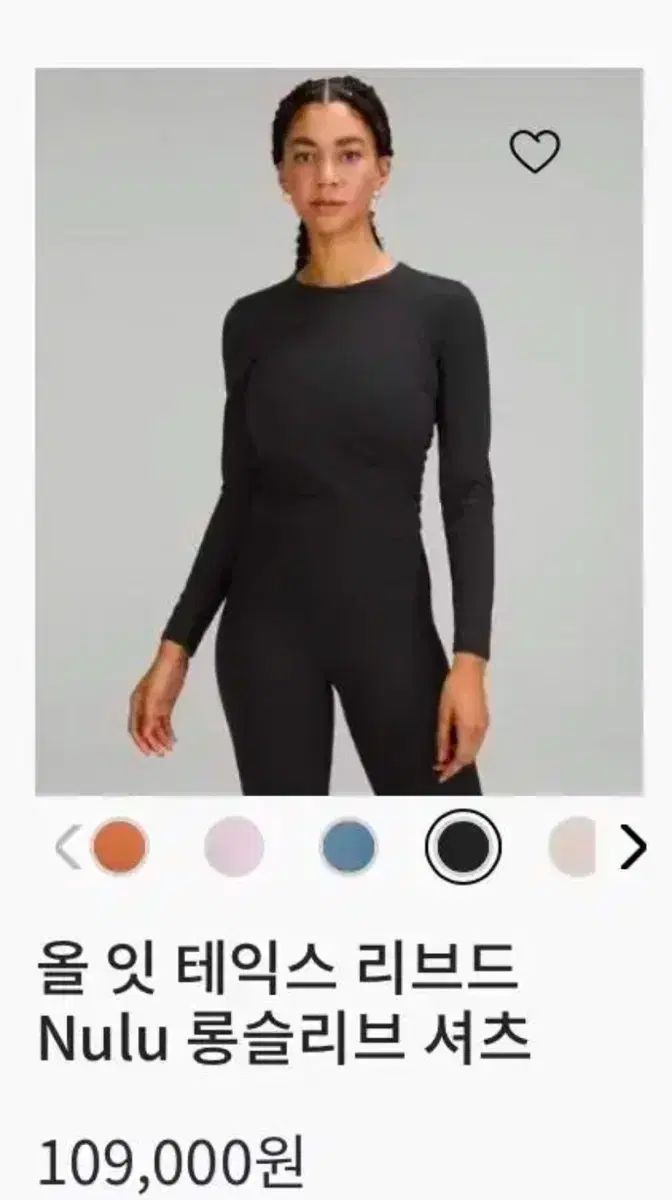
Task: Choose the blue color swatch
Action: (x=349, y=847)
